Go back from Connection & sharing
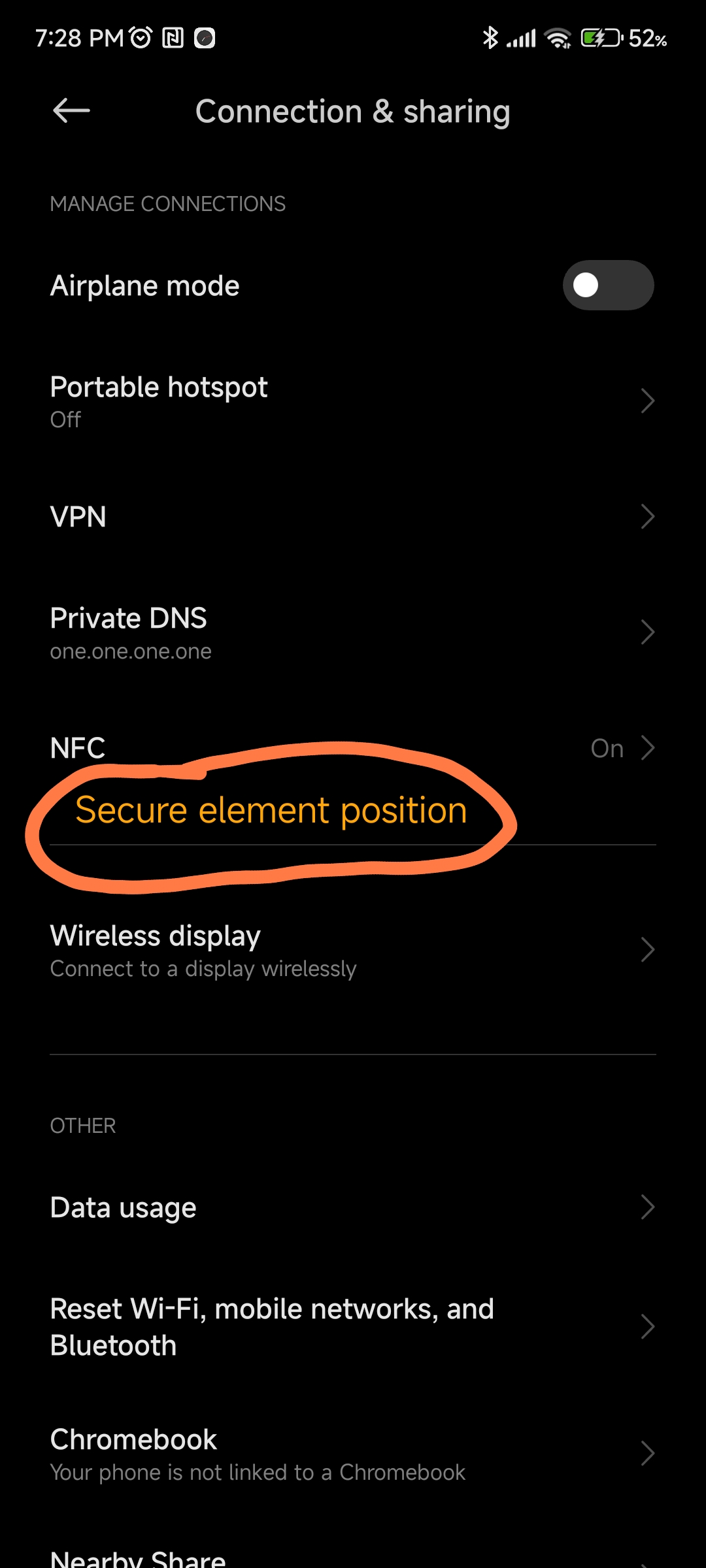This screenshot has height=1568, width=706. (x=71, y=110)
